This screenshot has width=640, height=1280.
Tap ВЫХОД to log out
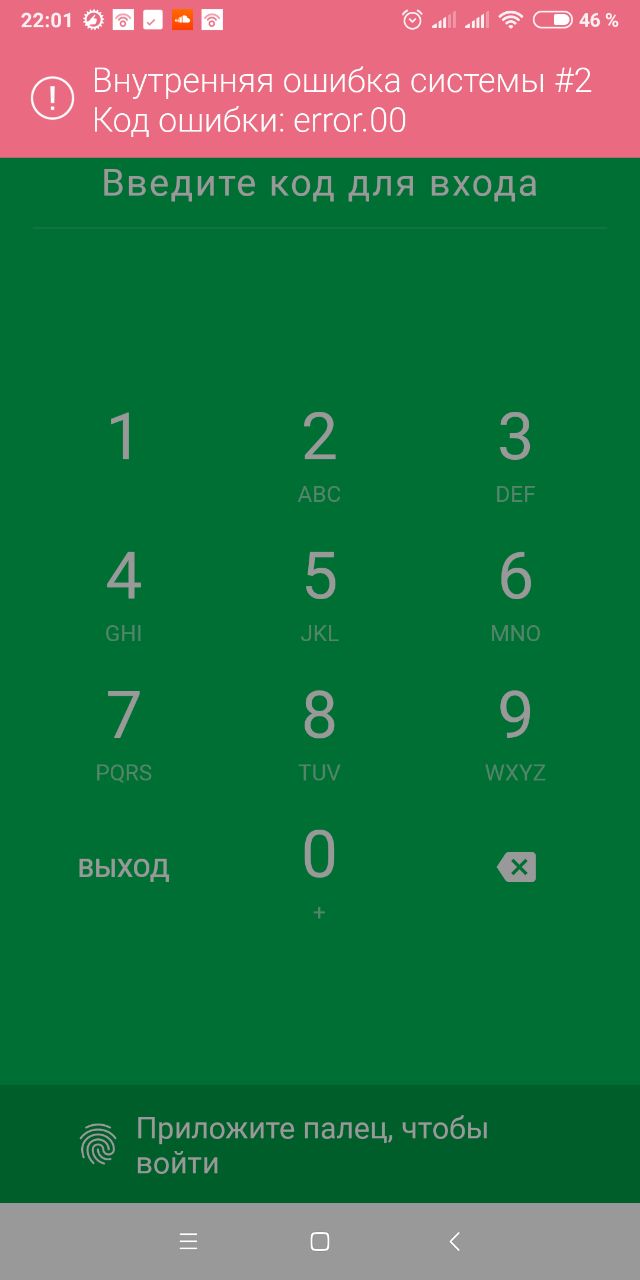coord(123,867)
